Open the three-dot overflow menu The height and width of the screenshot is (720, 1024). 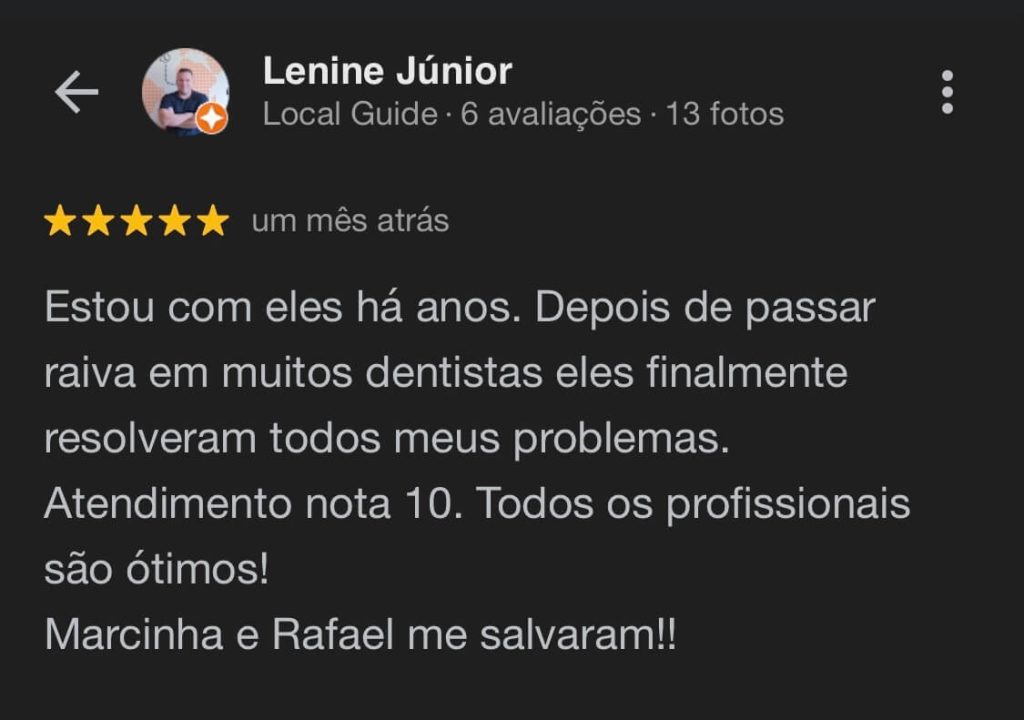(946, 92)
